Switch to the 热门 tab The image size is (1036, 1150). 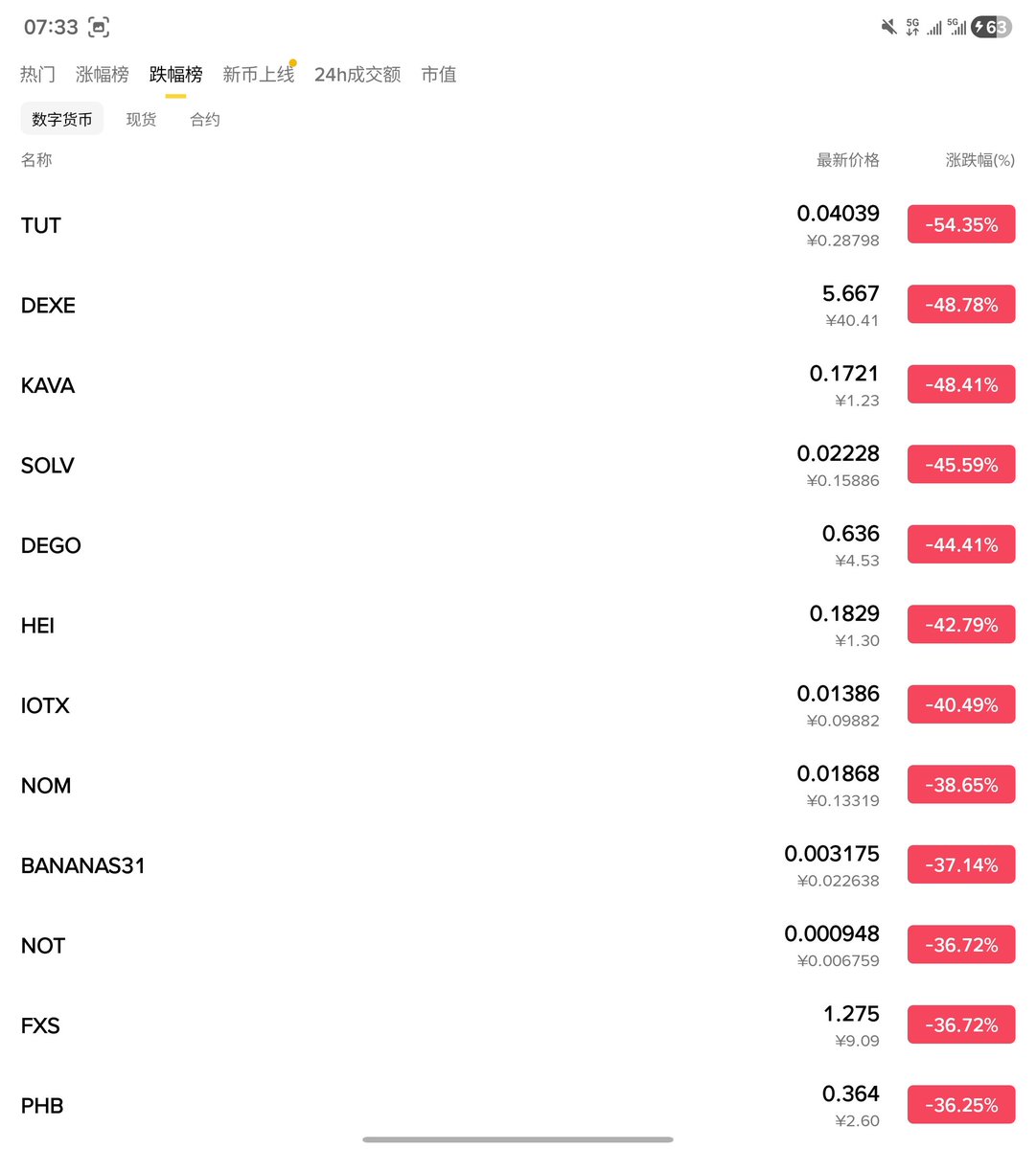[x=37, y=75]
